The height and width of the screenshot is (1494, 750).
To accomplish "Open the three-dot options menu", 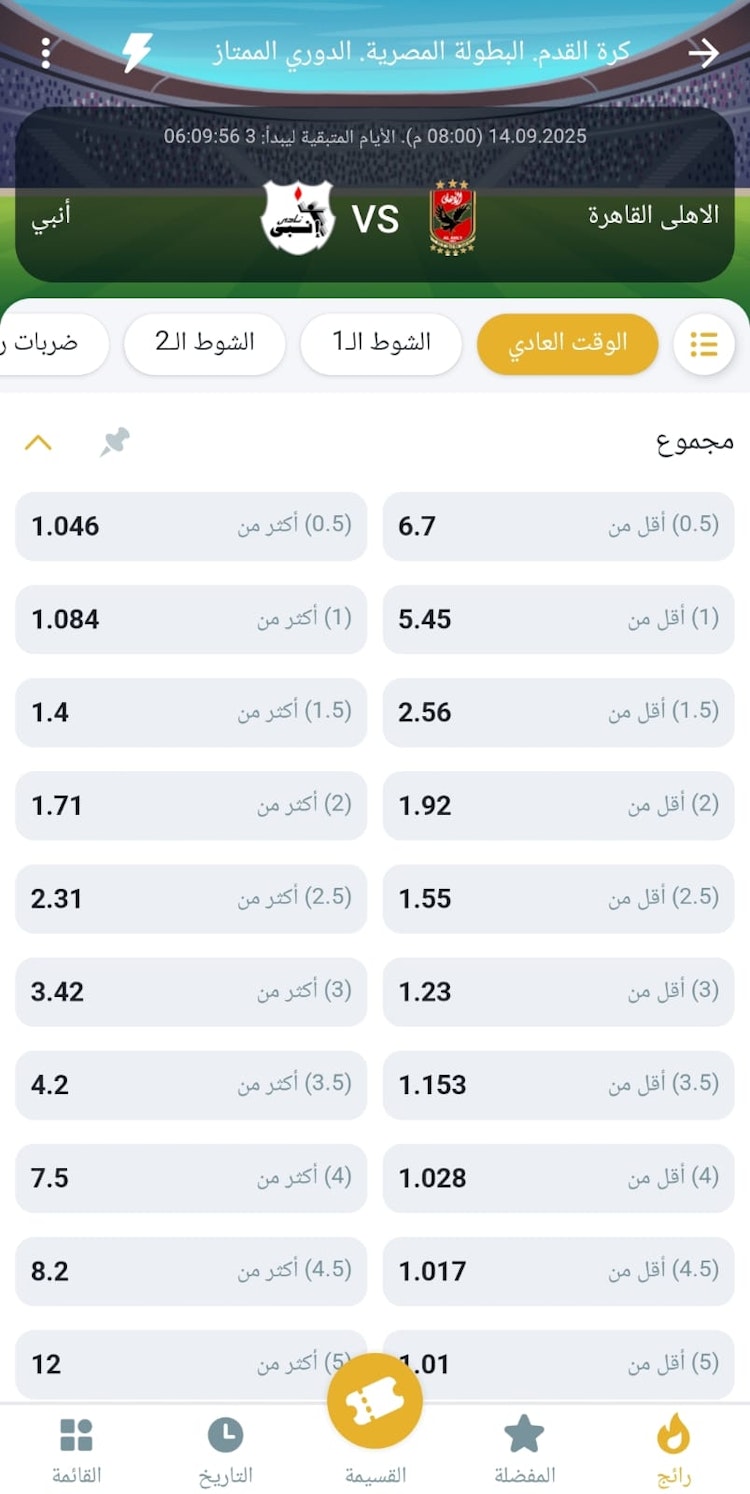I will pos(44,52).
